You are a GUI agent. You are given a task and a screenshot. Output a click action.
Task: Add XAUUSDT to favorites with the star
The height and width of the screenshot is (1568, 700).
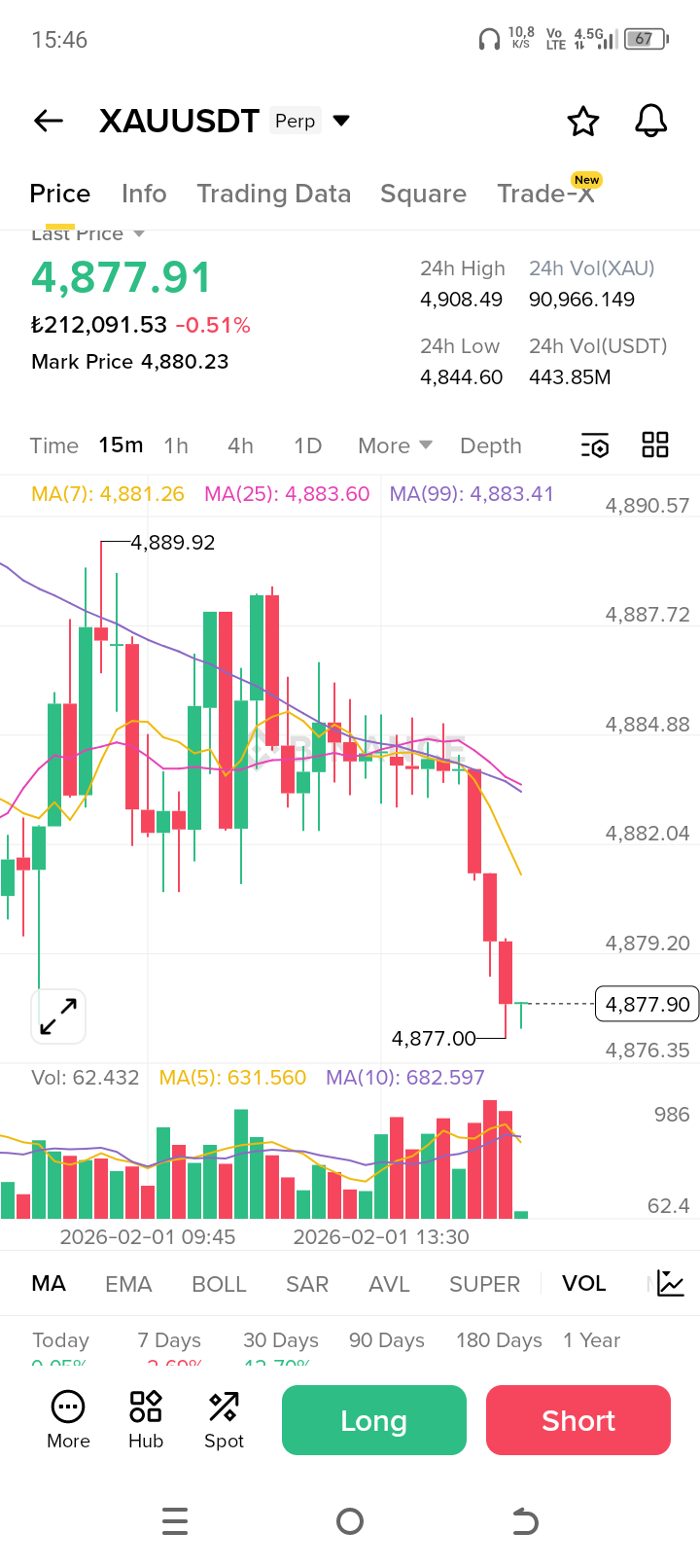pyautogui.click(x=583, y=122)
